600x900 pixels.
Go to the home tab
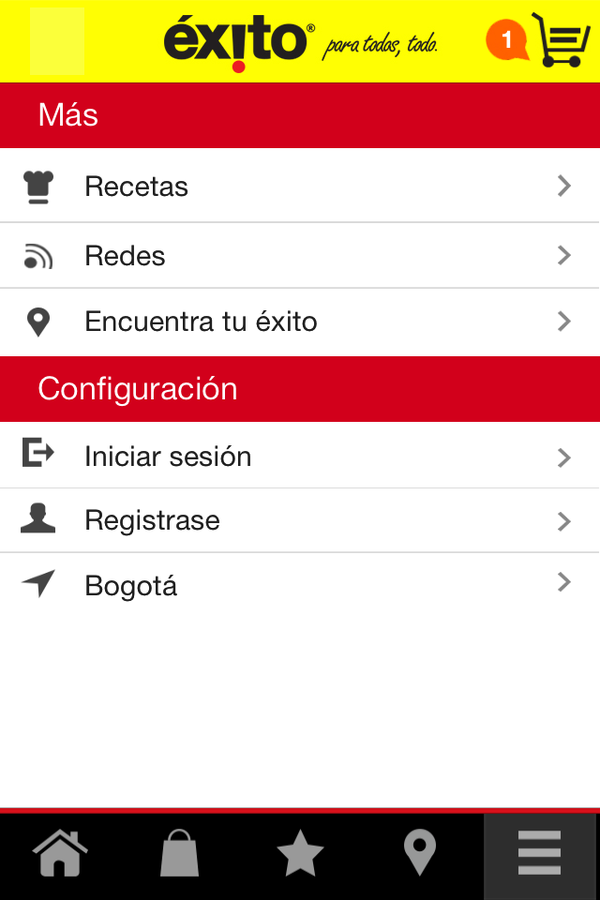(60, 856)
